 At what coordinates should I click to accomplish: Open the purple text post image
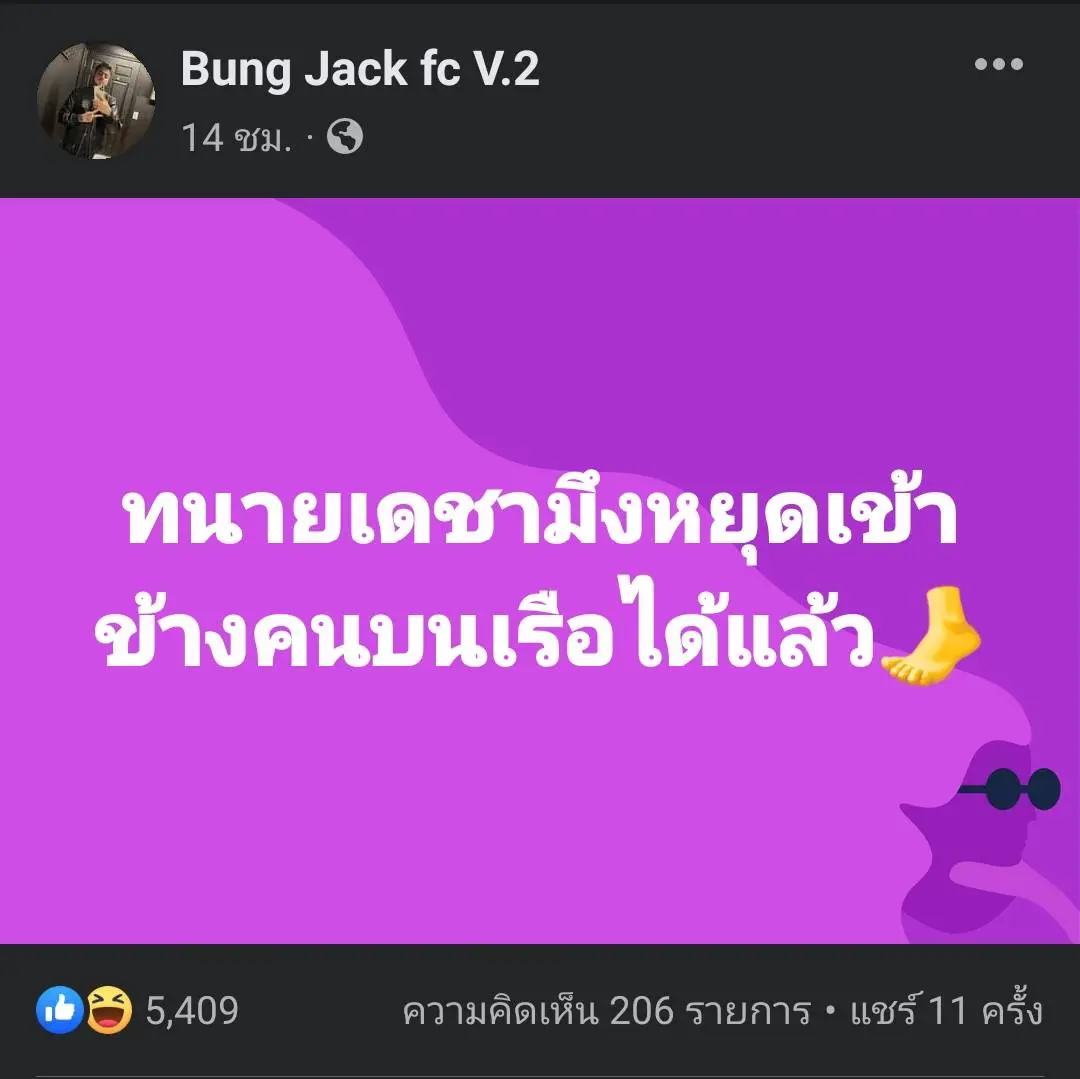click(540, 570)
